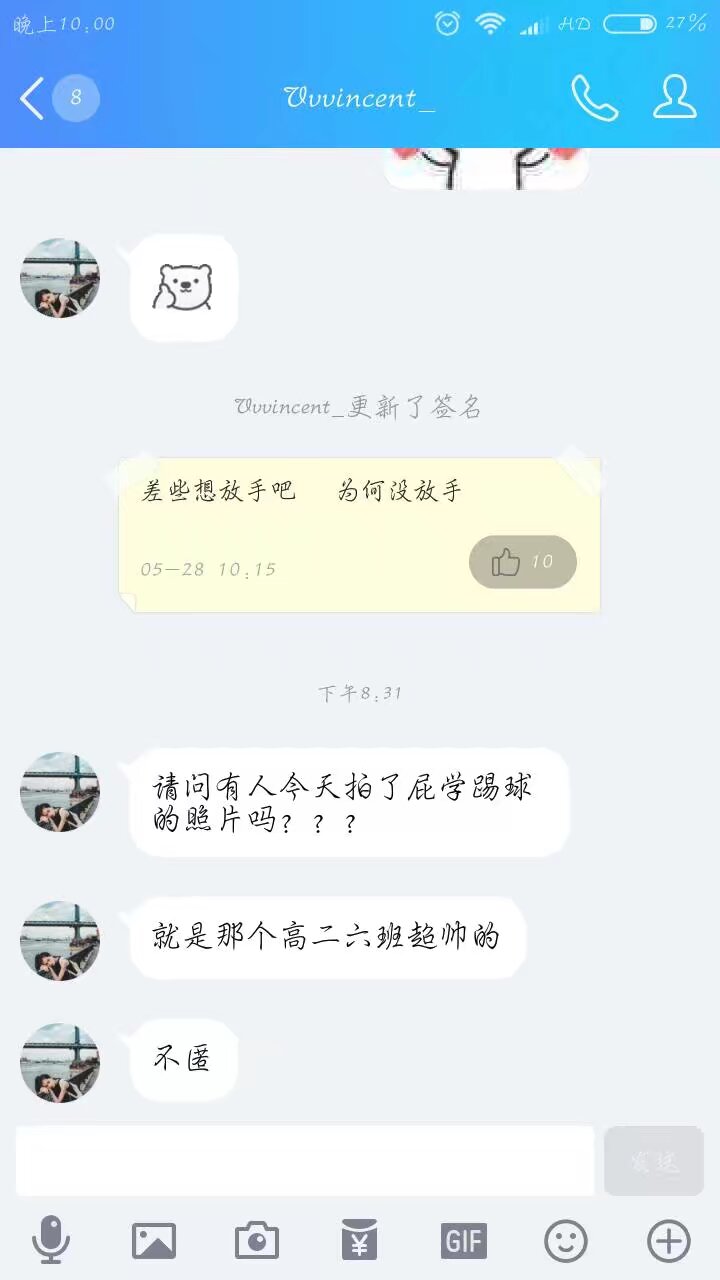Open the emoji panel
Screen dimensions: 720x1280
tap(566, 1241)
